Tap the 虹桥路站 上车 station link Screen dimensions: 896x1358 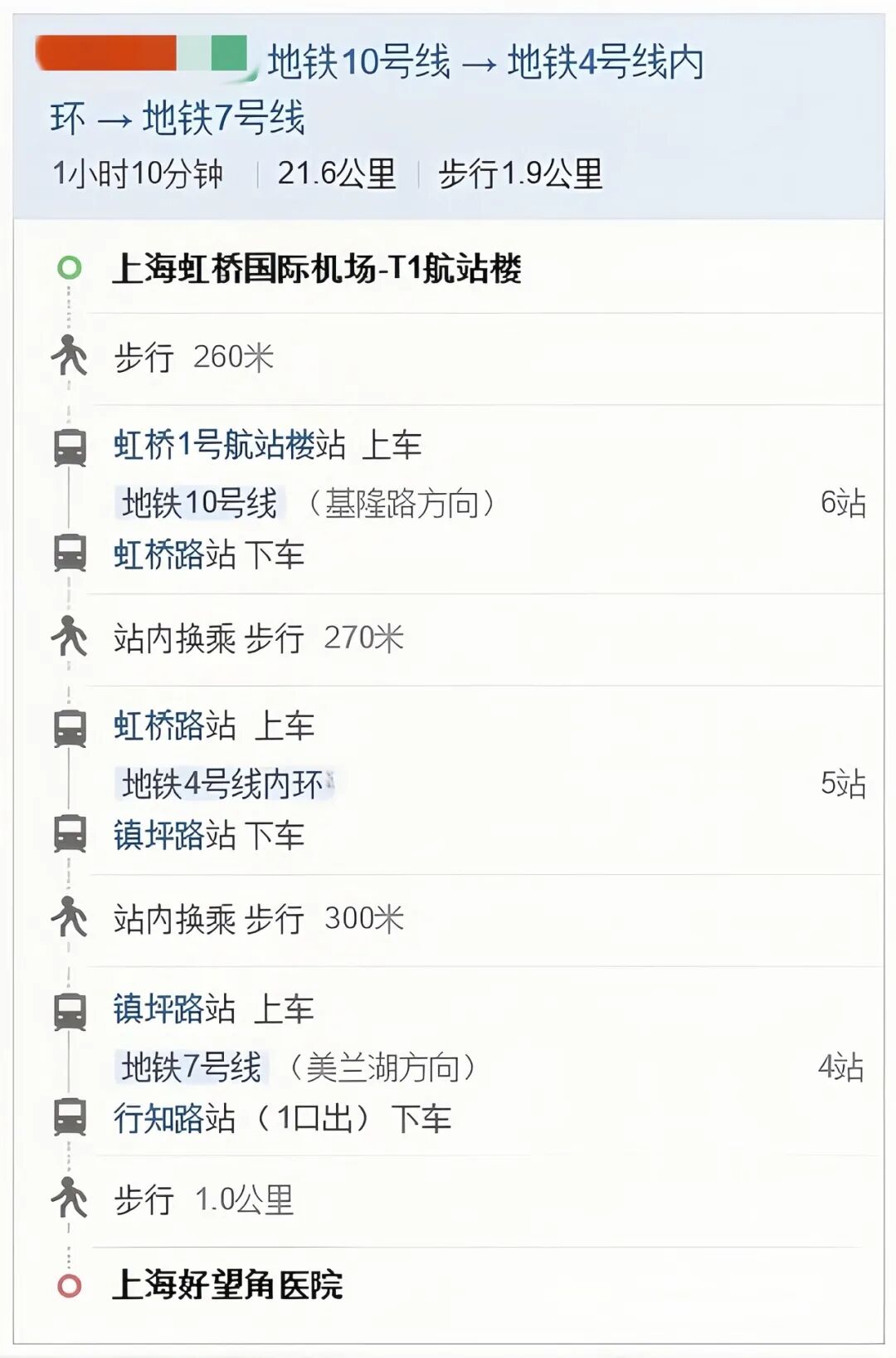coord(175,726)
